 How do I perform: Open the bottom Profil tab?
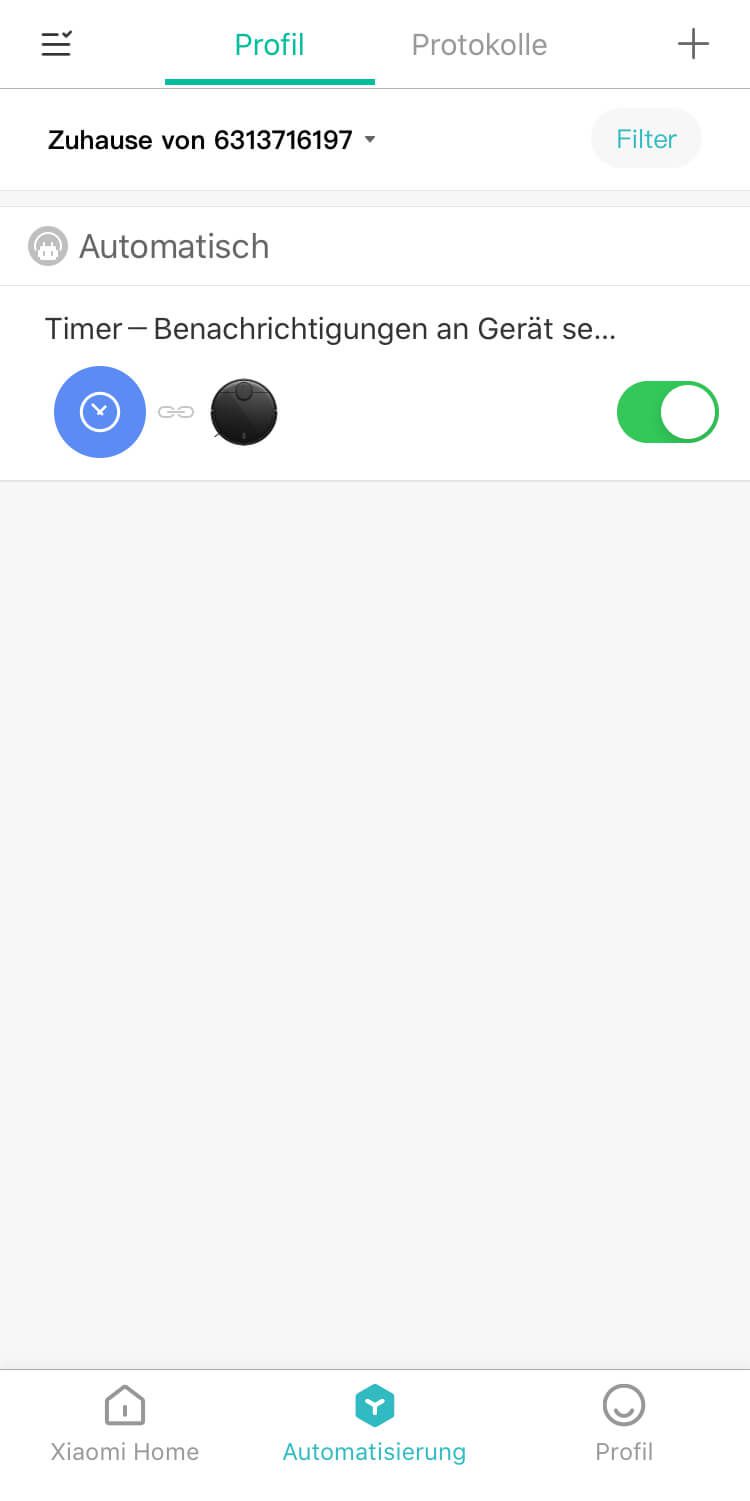624,1425
